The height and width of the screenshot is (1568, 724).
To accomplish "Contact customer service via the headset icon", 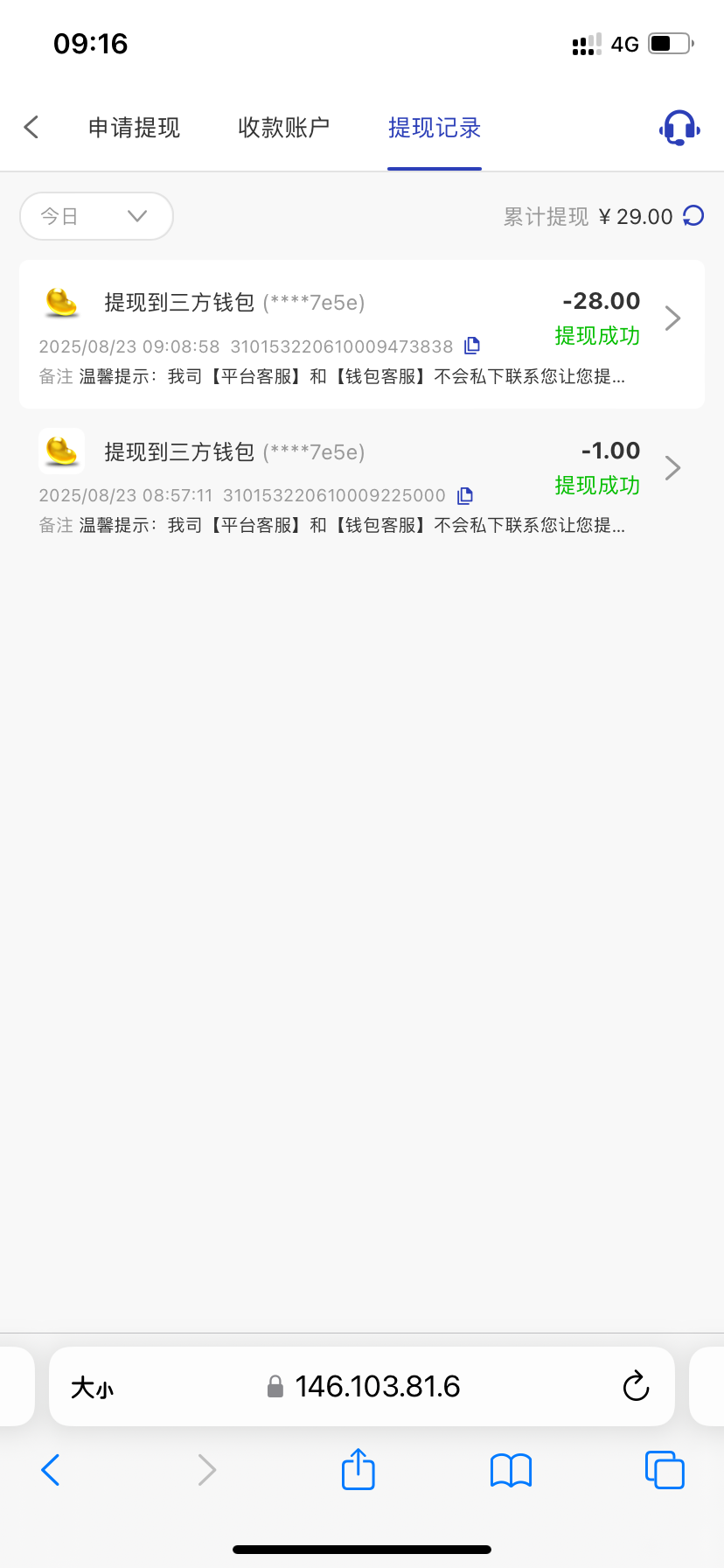I will click(679, 128).
